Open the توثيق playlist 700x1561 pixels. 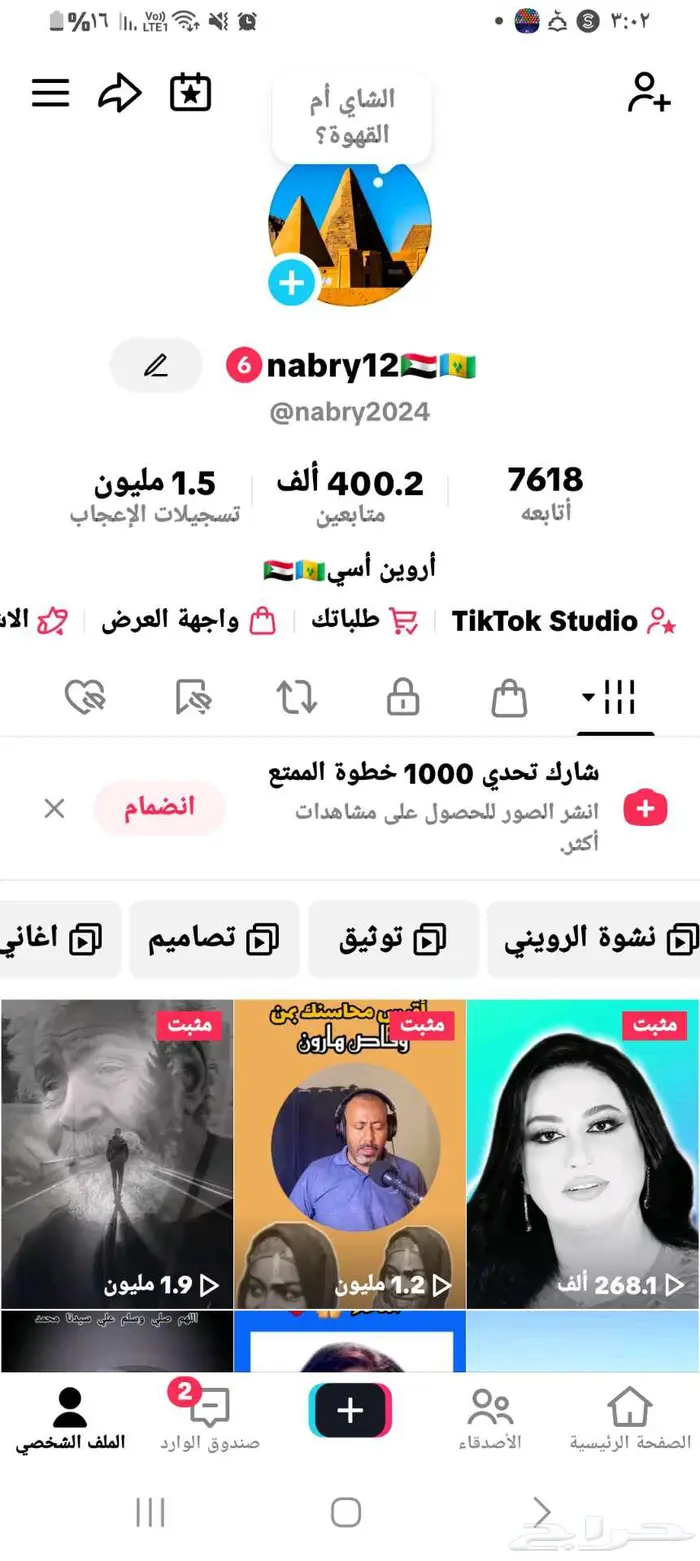click(392, 939)
